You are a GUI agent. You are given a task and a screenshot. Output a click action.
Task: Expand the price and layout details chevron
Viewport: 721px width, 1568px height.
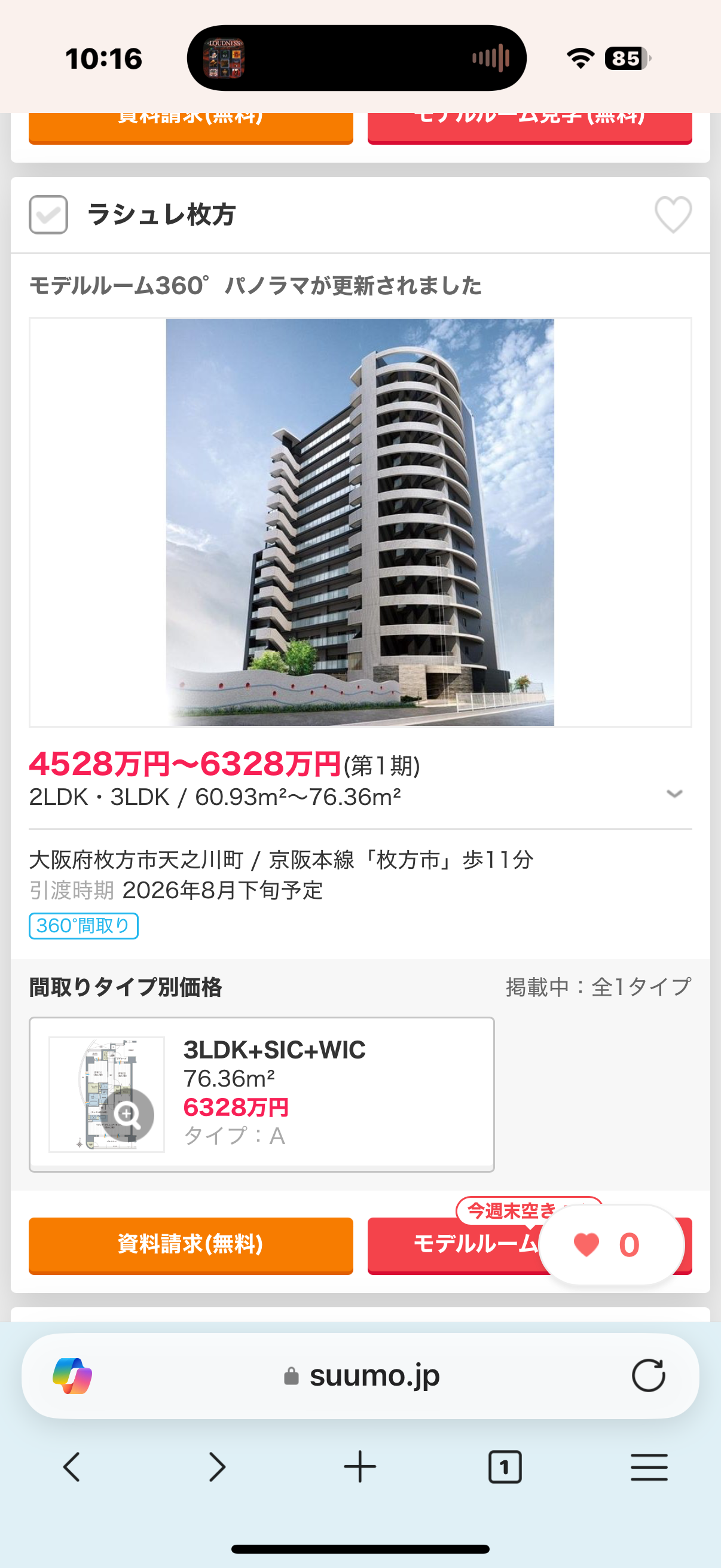(674, 794)
